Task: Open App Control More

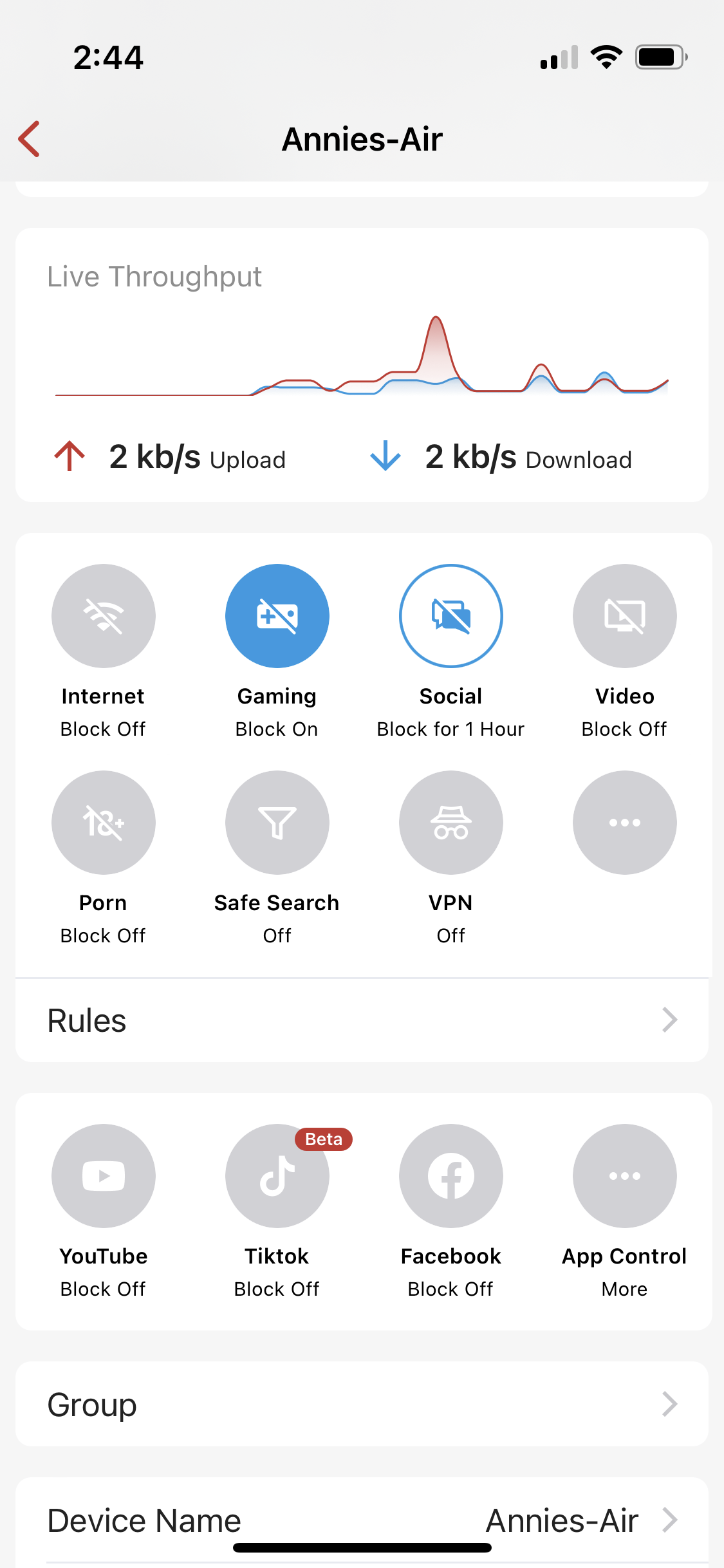Action: coord(625,1176)
